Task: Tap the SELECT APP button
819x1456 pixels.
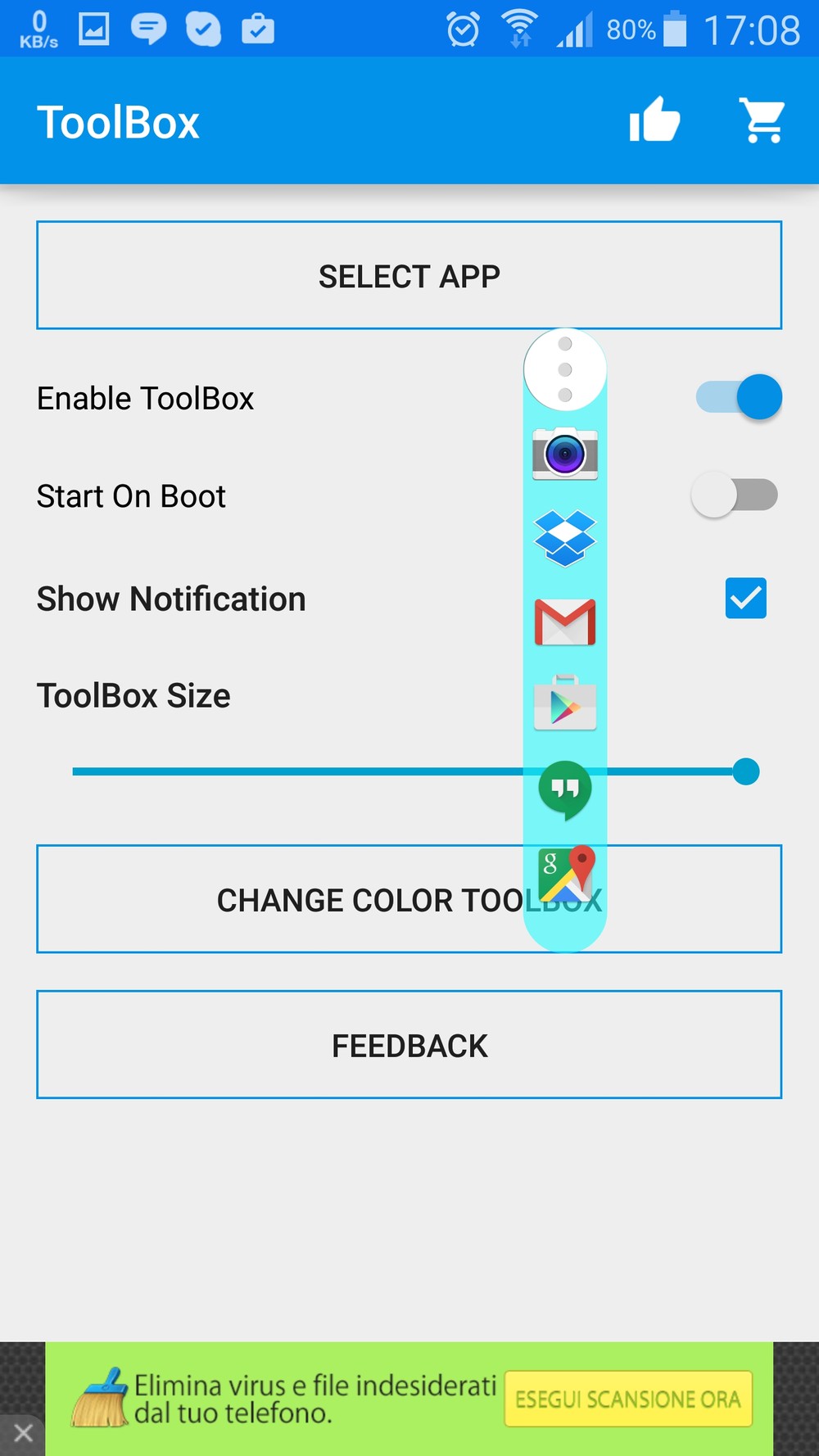Action: pos(409,275)
